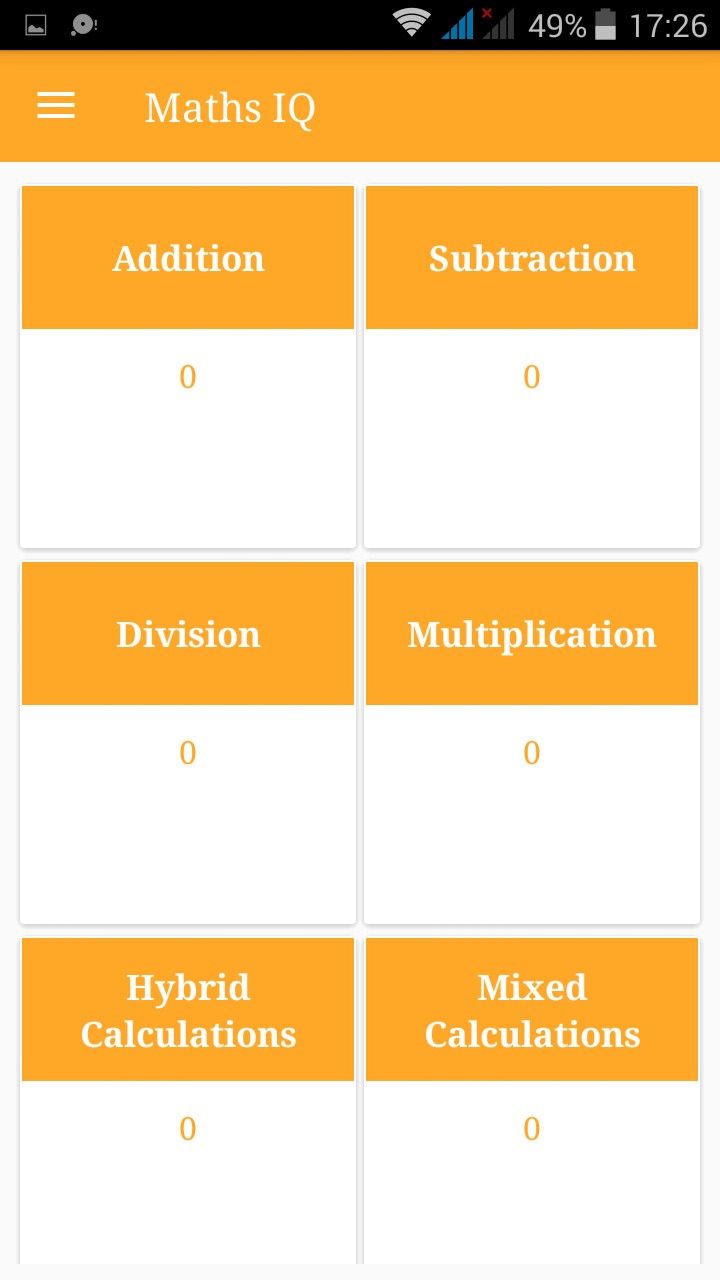720x1280 pixels.
Task: Open the hamburger drawer menu
Action: point(56,106)
